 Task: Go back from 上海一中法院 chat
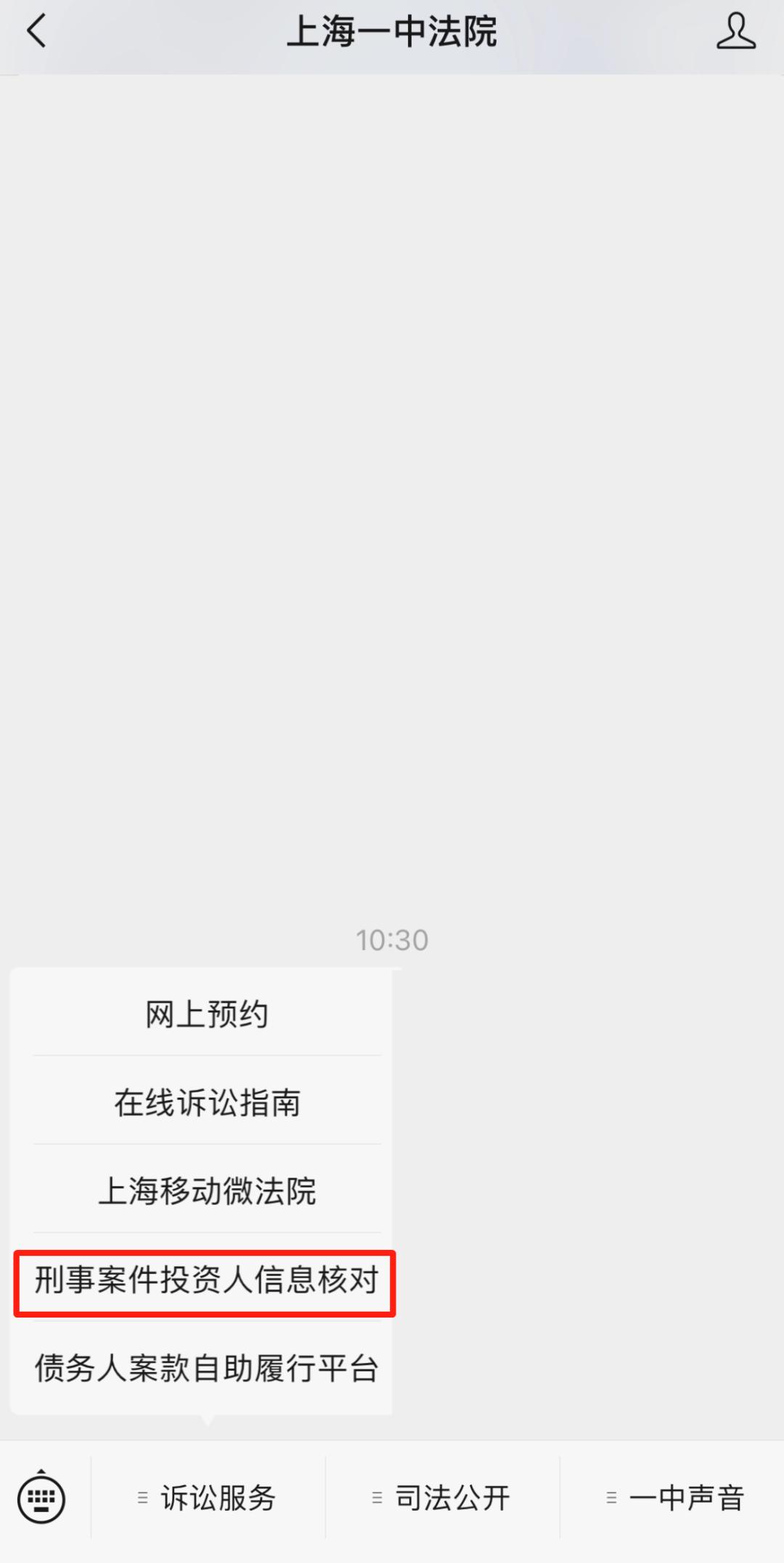click(36, 32)
